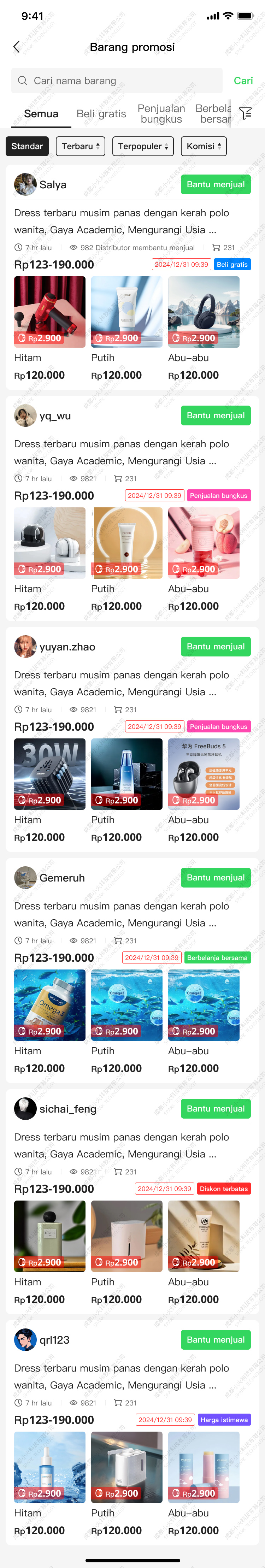
Task: Open the headphones product image in Salya's card
Action: tap(204, 312)
